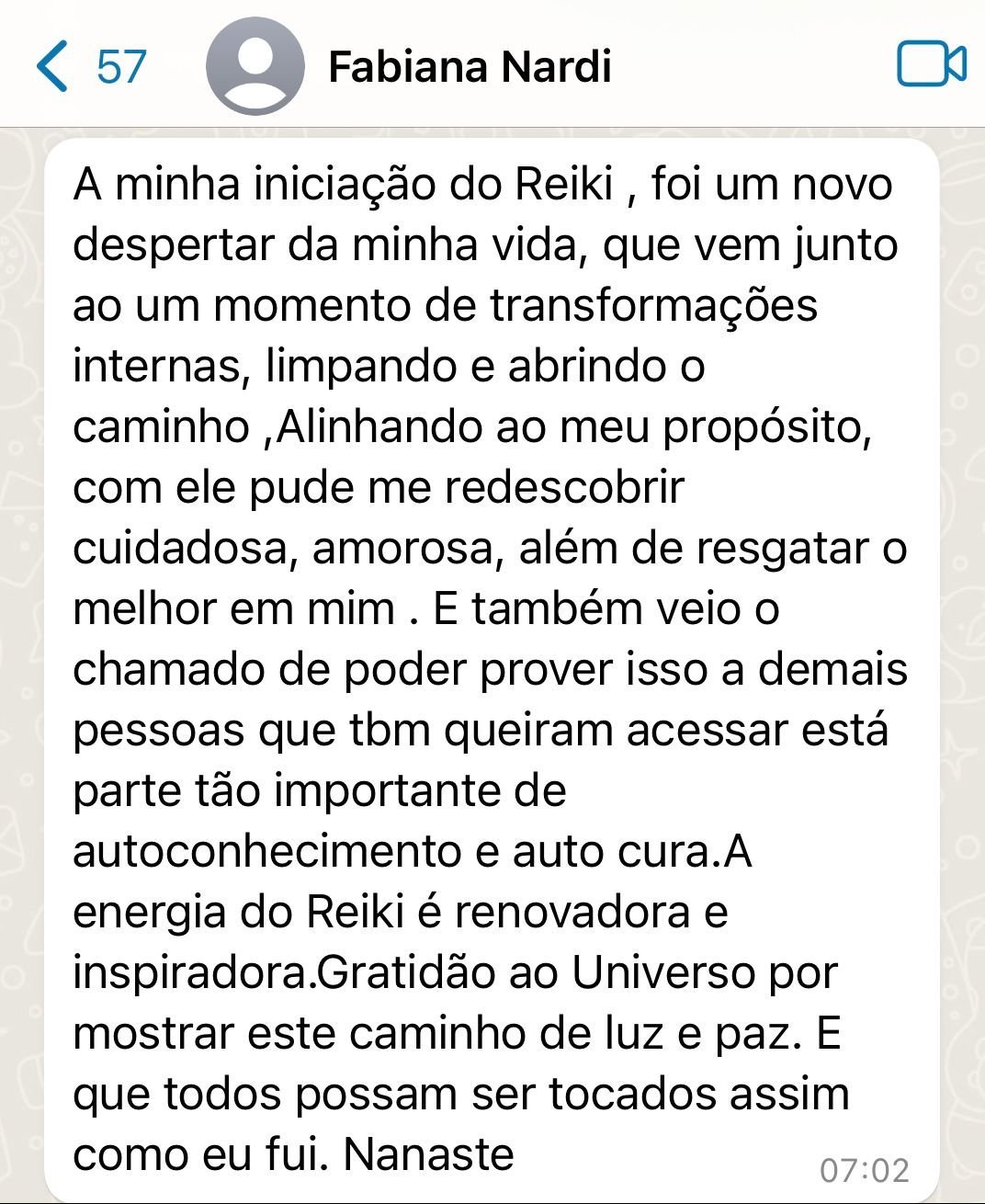Start a video call with Fabiana Nardi
Screen dimensions: 985x1204
coord(930,66)
